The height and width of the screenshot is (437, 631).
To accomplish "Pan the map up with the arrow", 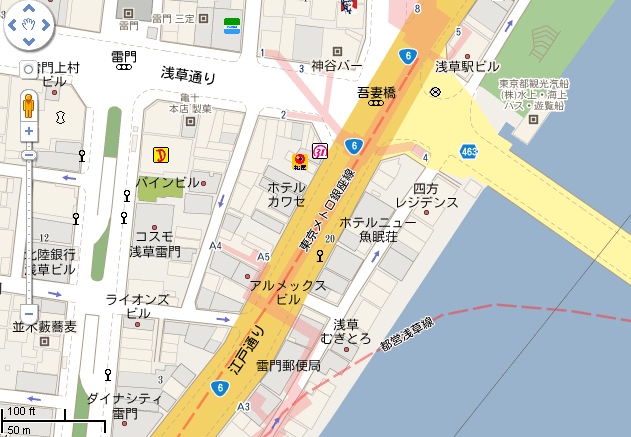I will tap(28, 10).
